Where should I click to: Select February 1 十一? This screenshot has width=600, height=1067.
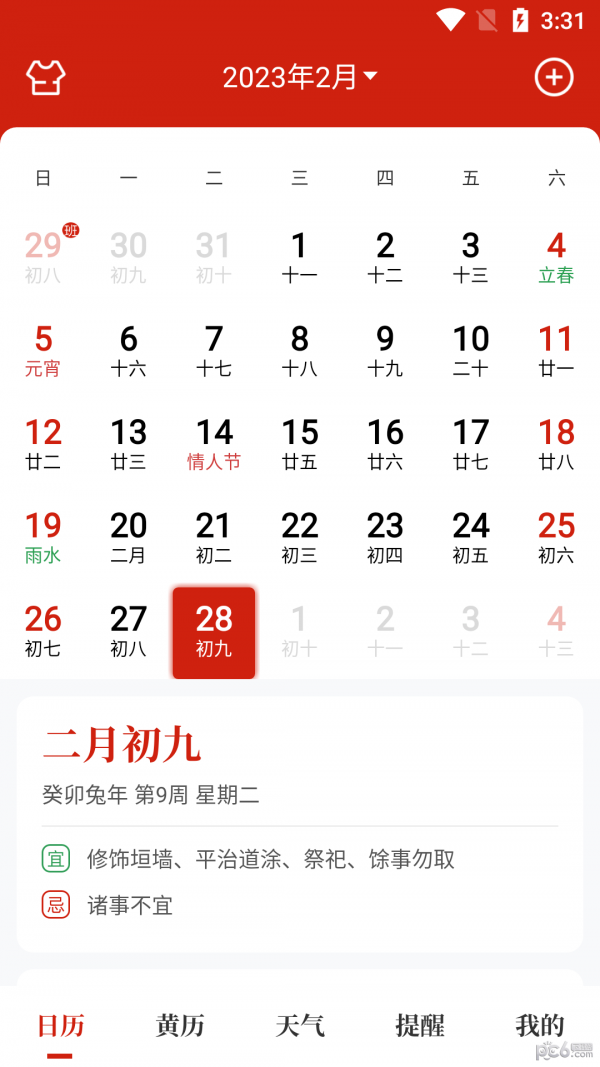pyautogui.click(x=299, y=257)
